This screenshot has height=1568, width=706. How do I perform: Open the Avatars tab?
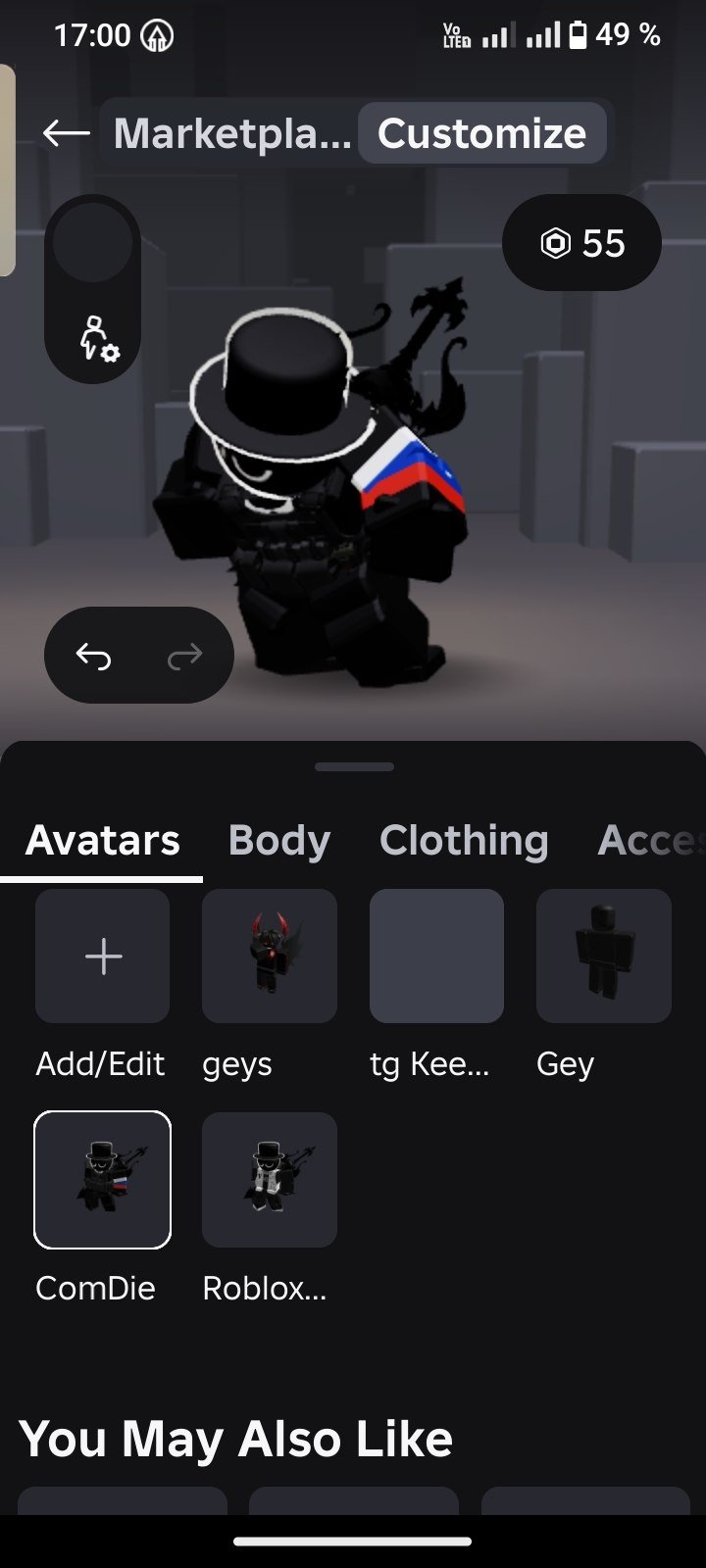click(103, 840)
